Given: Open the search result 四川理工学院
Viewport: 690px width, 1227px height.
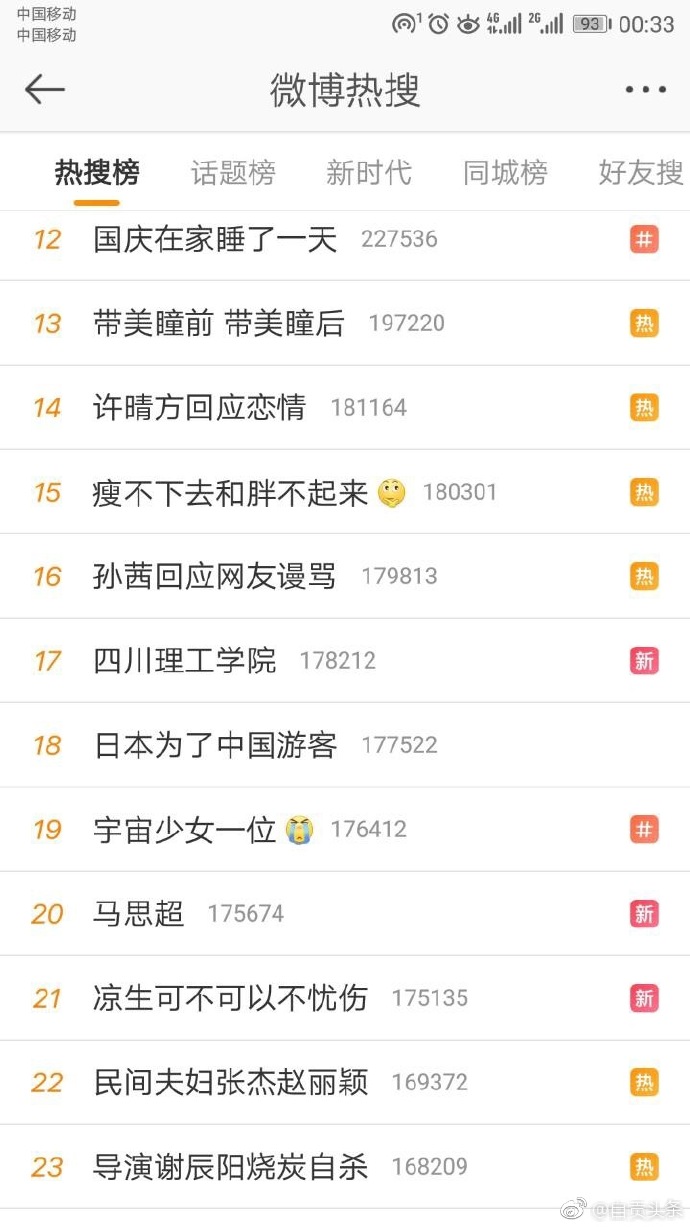Looking at the screenshot, I should tap(184, 661).
